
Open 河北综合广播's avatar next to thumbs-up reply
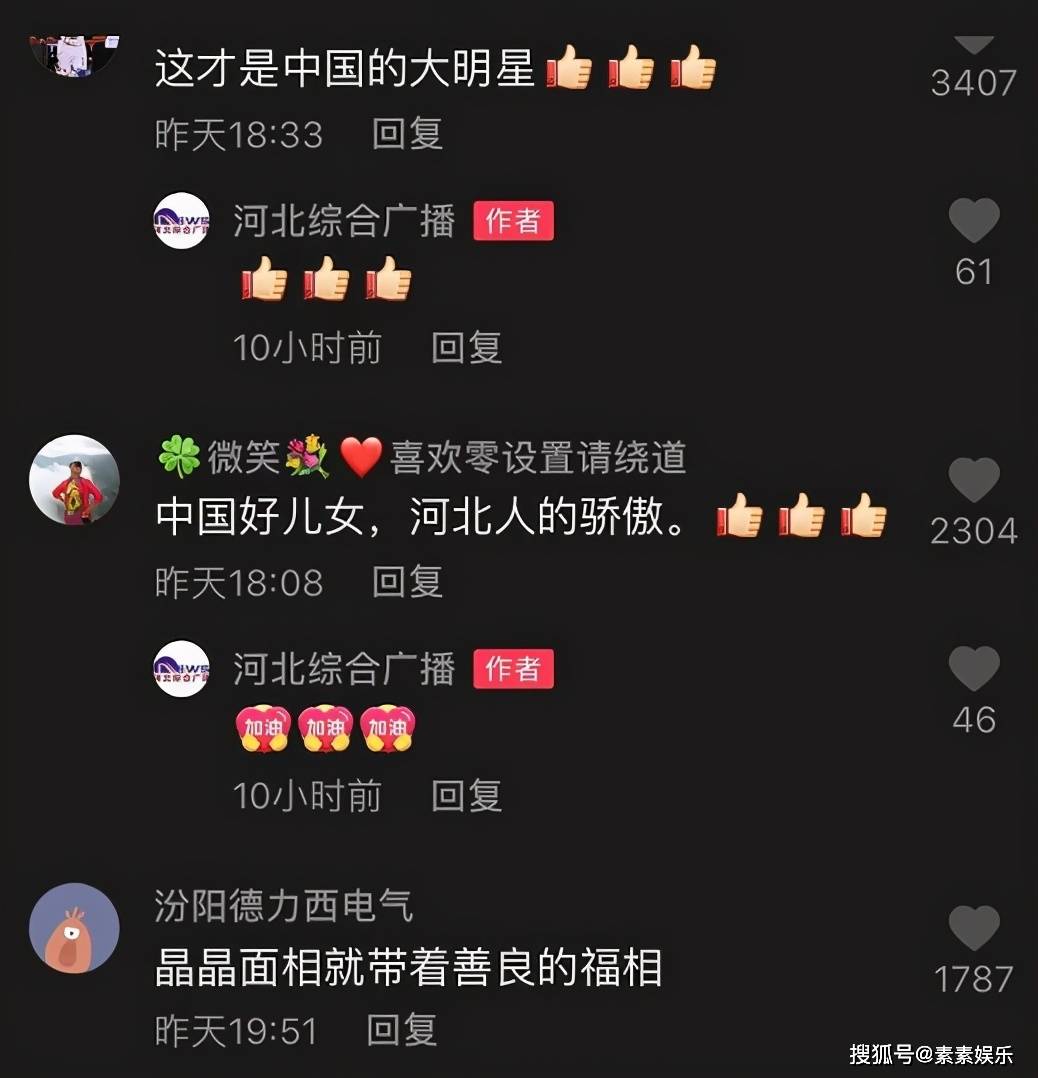(181, 221)
